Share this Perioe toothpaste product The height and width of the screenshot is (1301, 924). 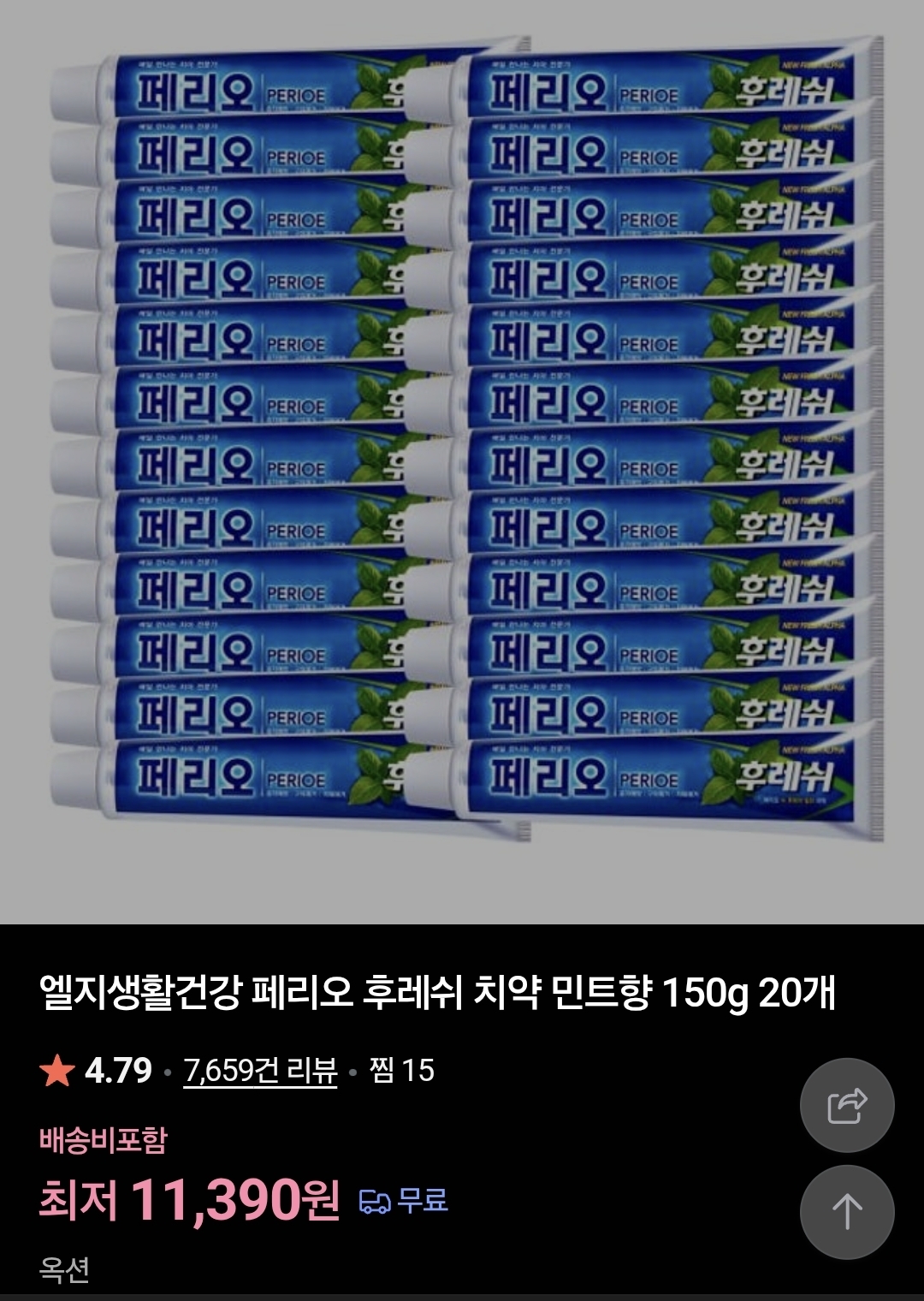tap(847, 1105)
